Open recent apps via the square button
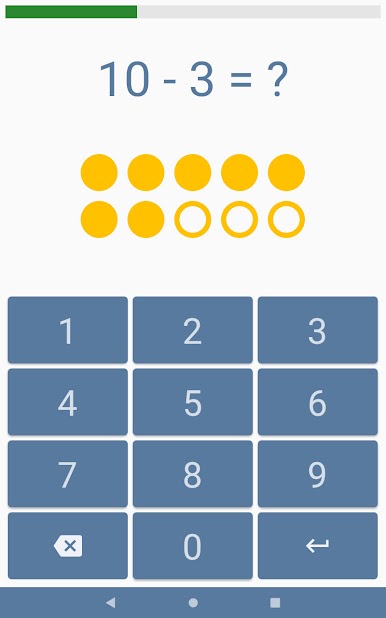 (275, 602)
